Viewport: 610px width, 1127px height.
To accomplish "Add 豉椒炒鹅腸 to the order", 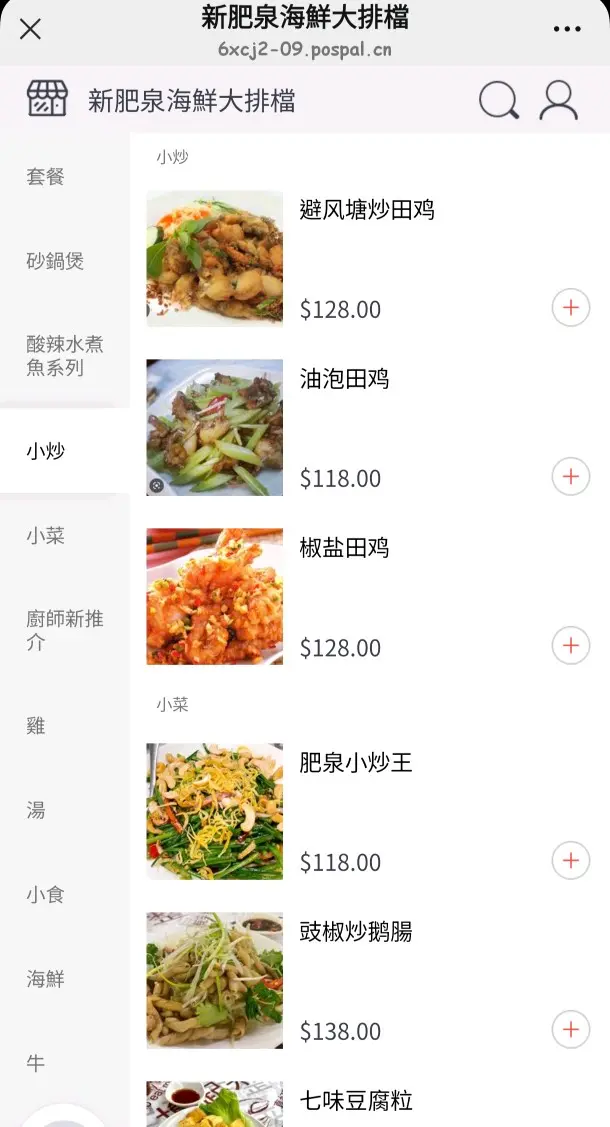I will click(571, 1029).
